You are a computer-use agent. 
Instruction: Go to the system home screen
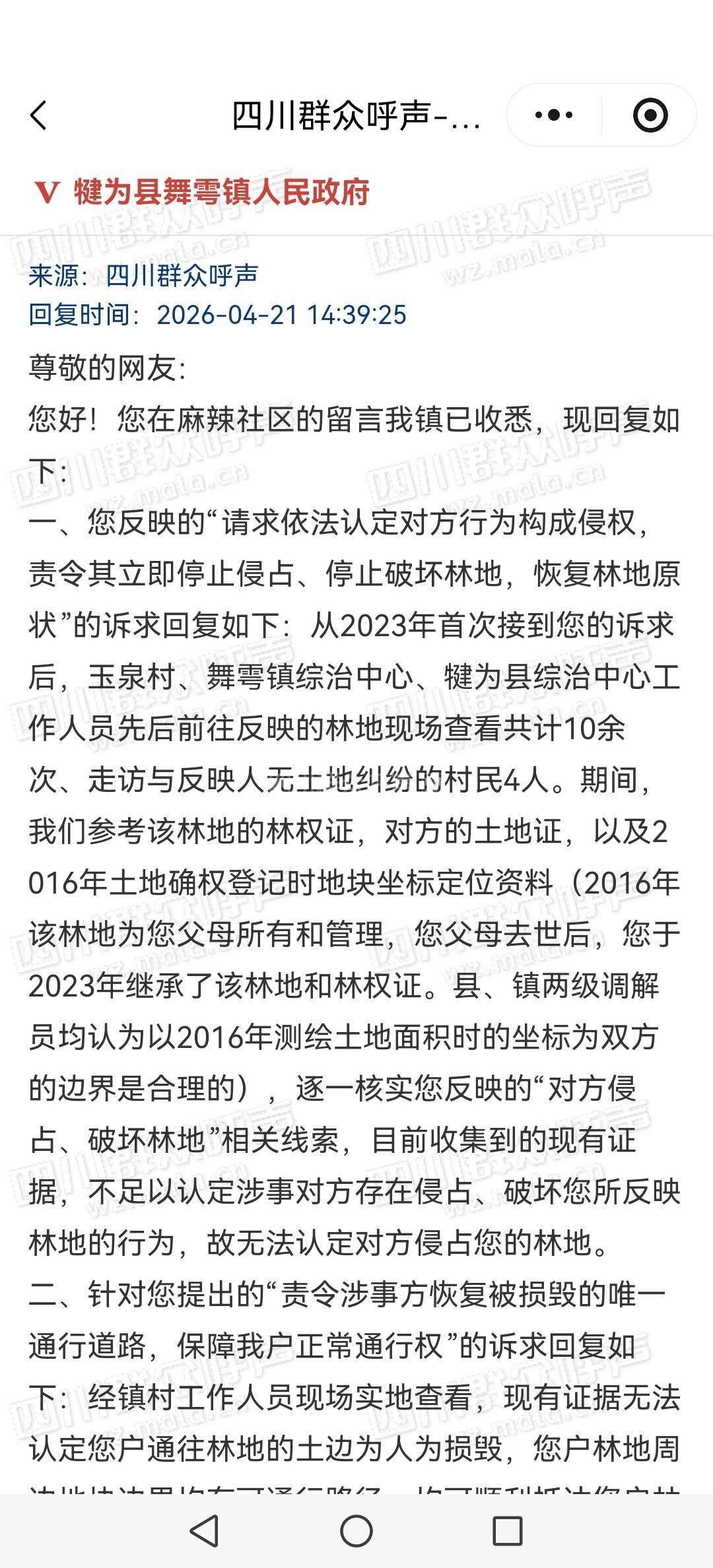(356, 1531)
